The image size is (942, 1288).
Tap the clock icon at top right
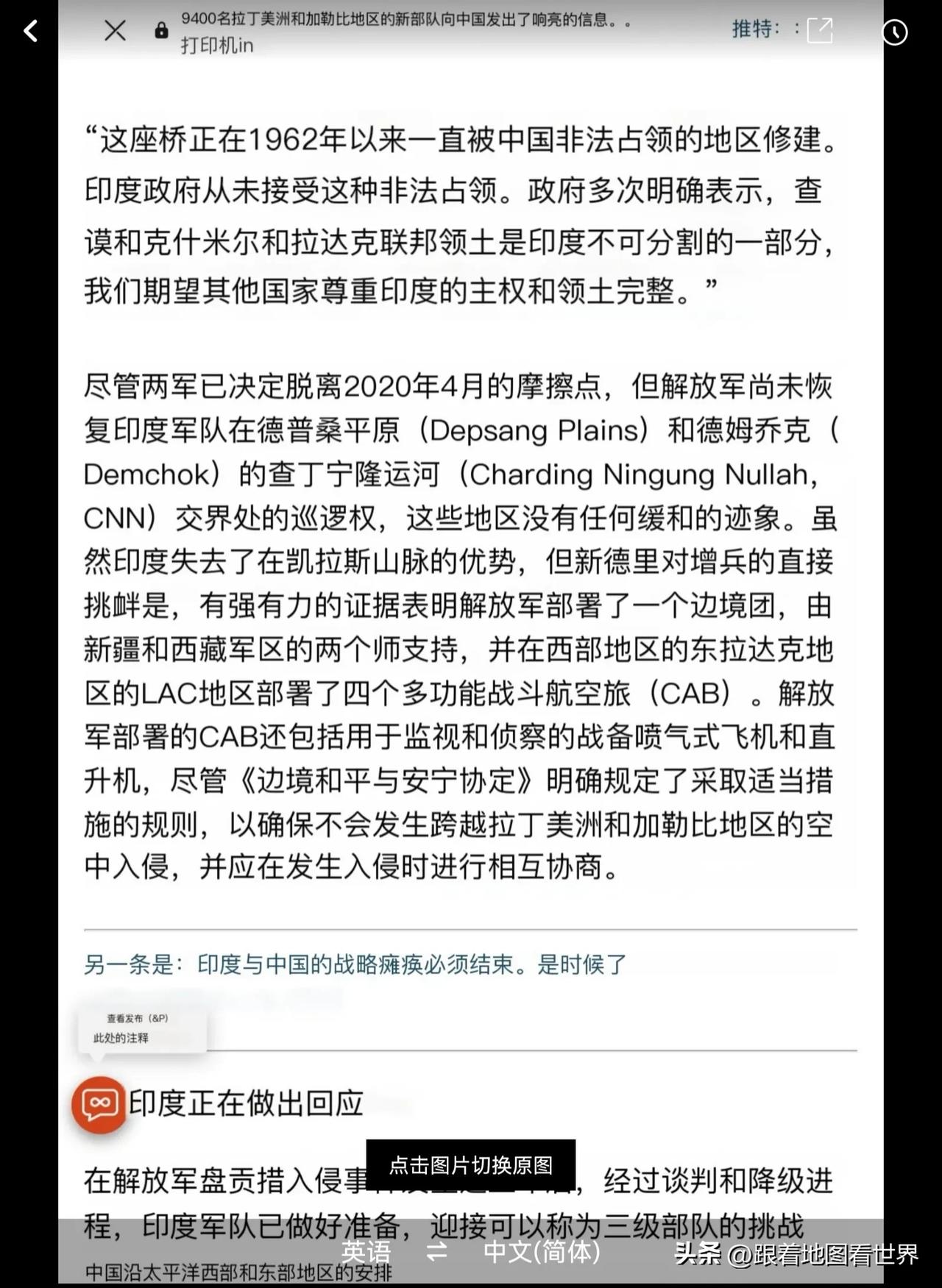894,32
